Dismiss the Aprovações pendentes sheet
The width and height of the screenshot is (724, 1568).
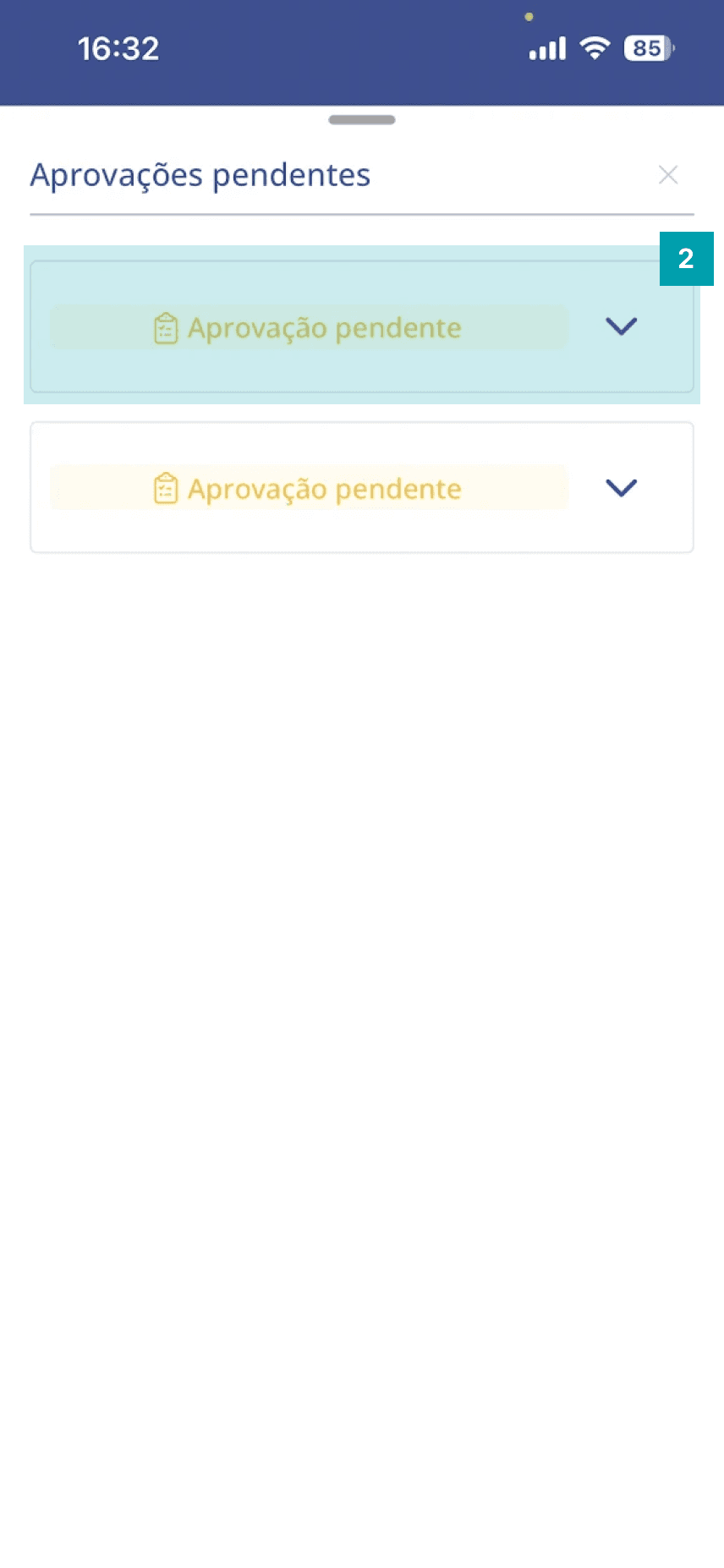(x=668, y=174)
